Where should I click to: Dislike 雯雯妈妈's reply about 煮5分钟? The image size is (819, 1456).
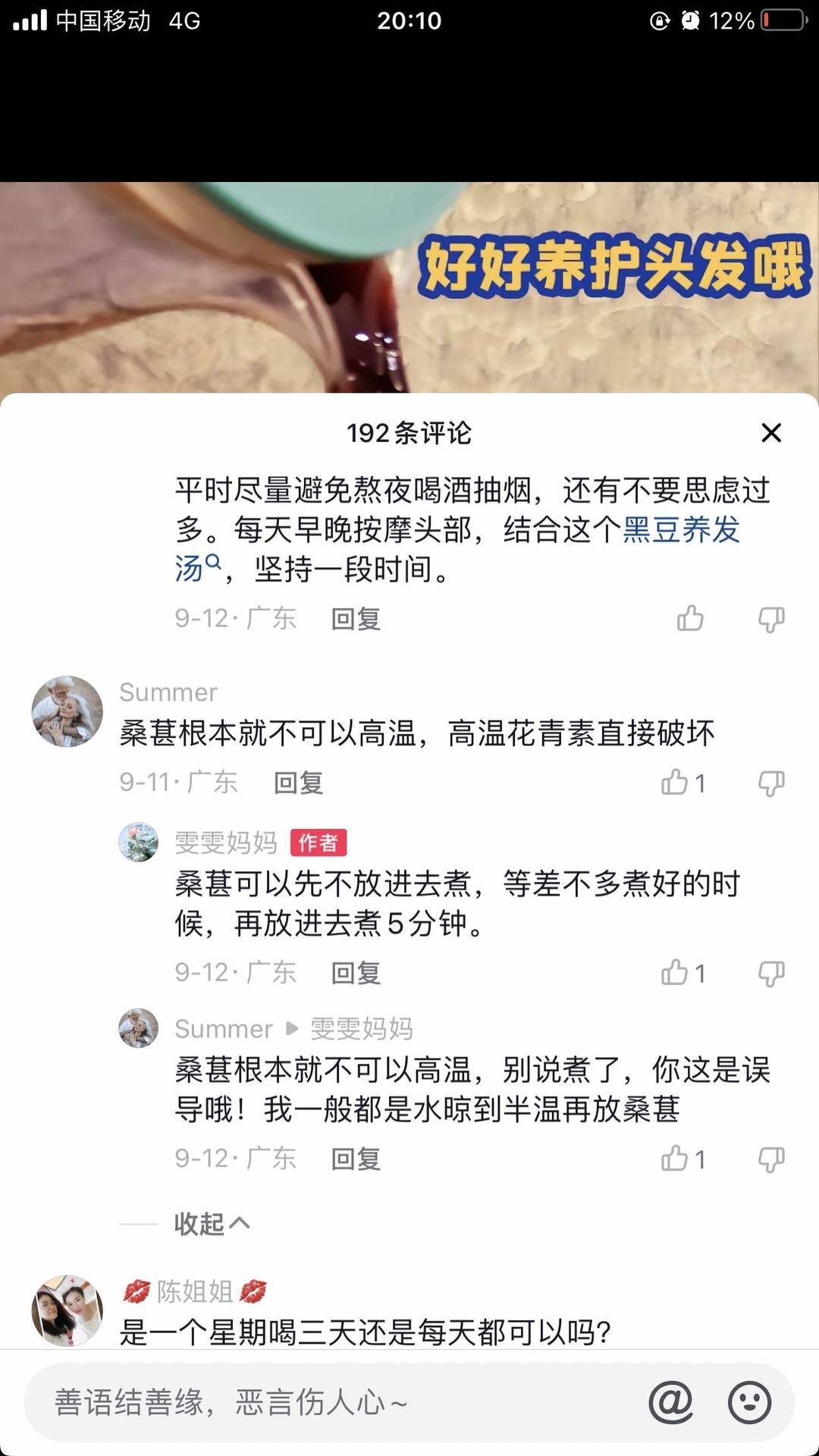click(x=770, y=972)
